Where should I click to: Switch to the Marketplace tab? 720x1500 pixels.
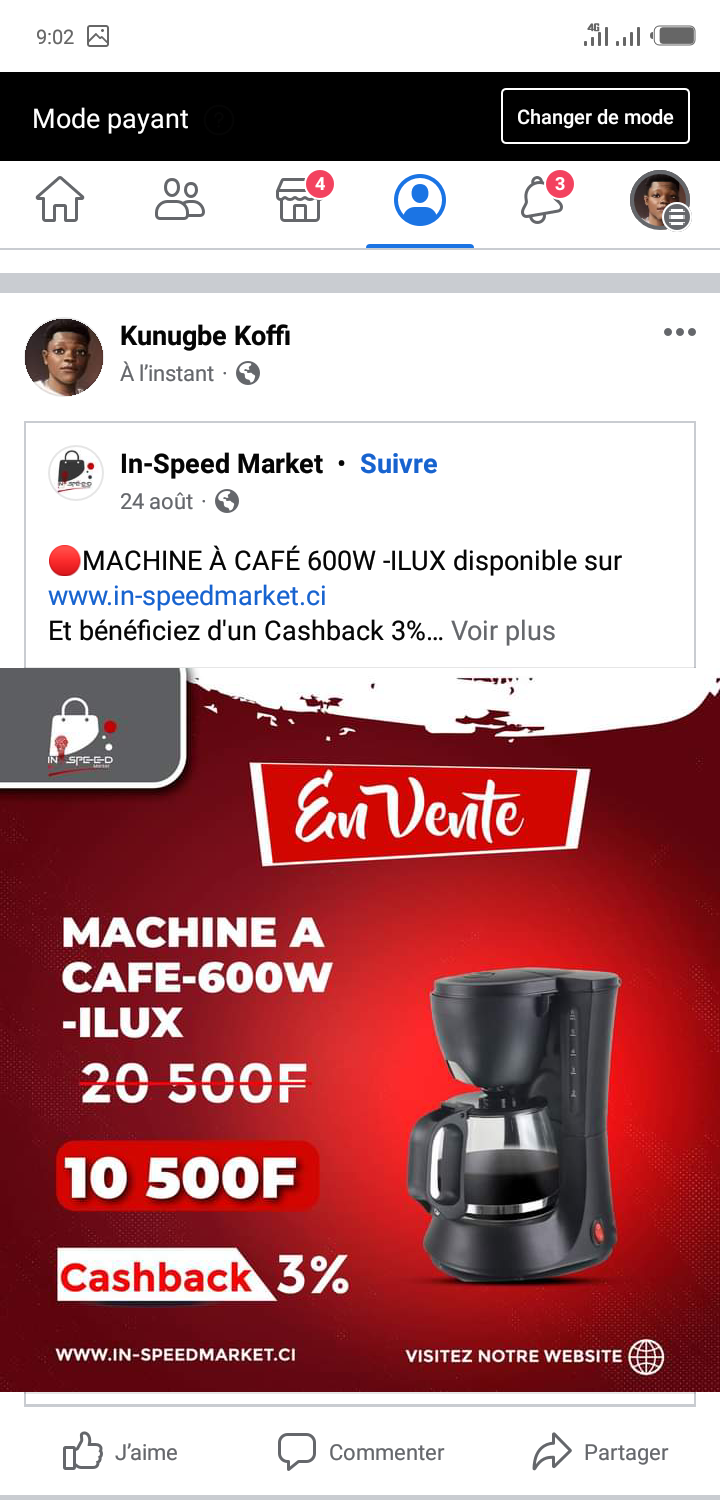(x=300, y=200)
